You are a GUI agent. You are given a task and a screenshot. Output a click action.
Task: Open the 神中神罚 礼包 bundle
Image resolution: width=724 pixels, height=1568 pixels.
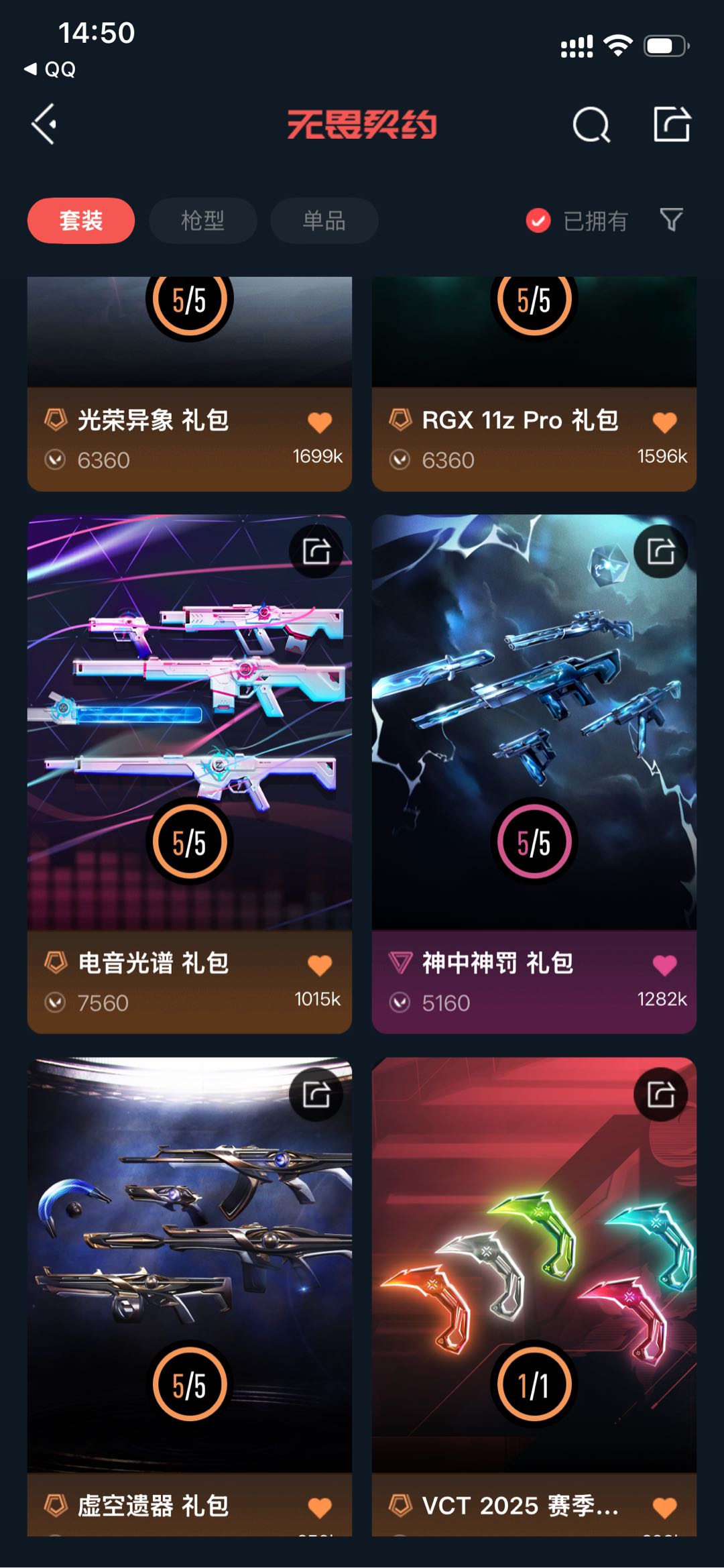pos(534,774)
